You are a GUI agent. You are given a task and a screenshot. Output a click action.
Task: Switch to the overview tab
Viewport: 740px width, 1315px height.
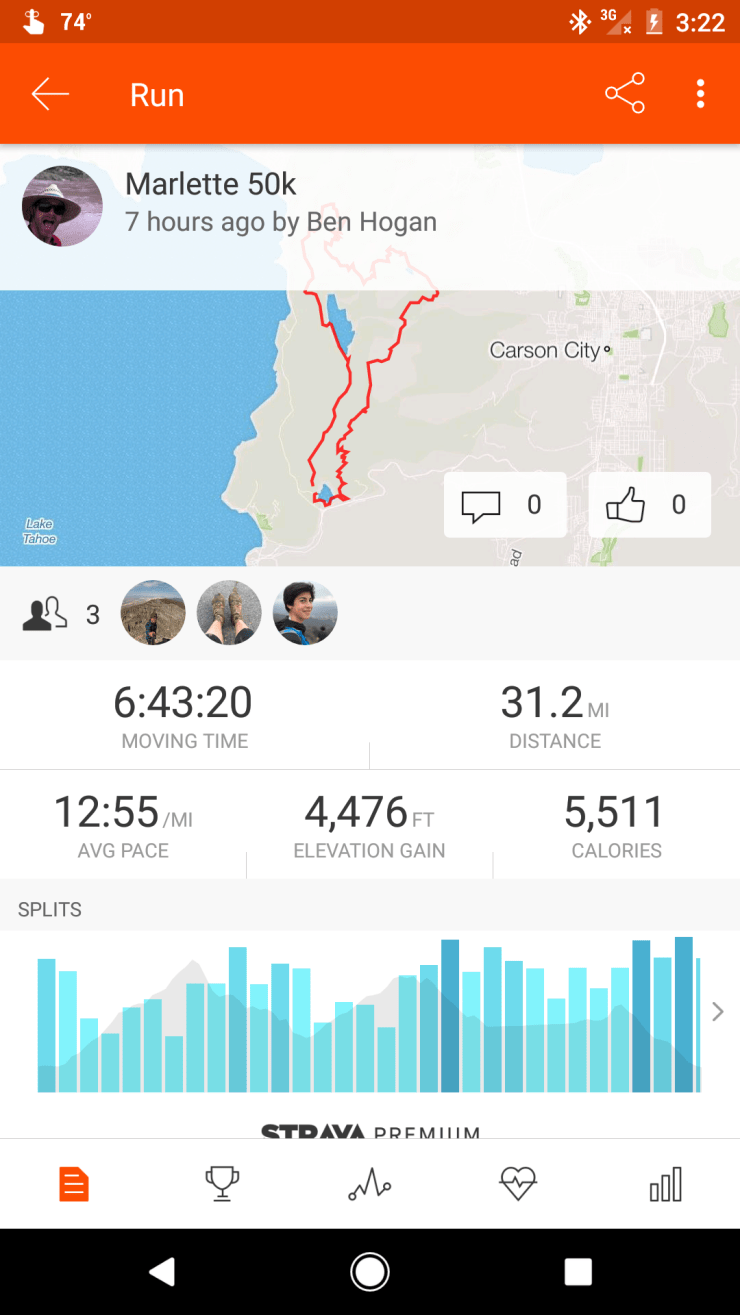click(x=74, y=1185)
